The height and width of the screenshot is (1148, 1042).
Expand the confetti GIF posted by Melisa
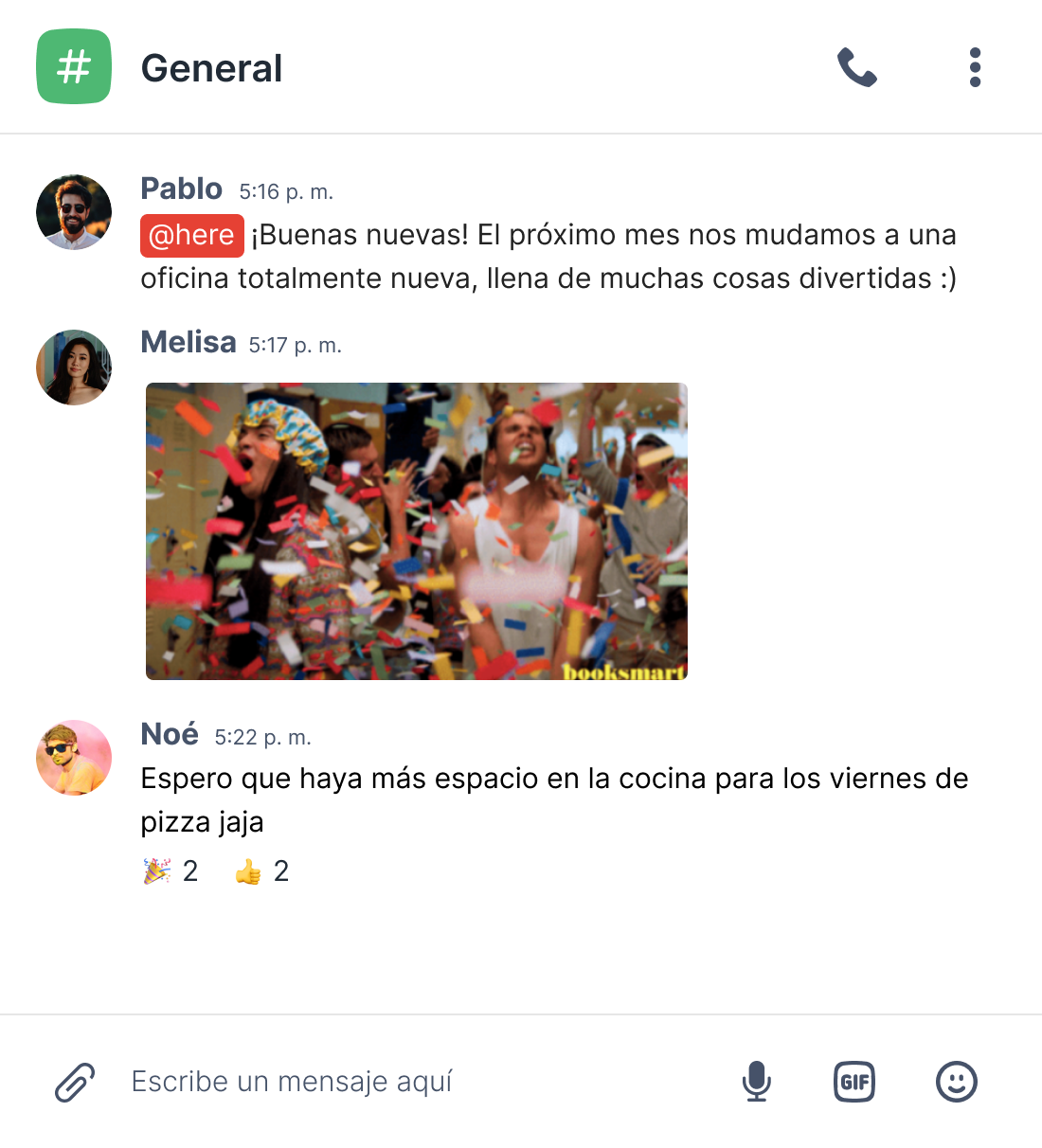coord(417,531)
